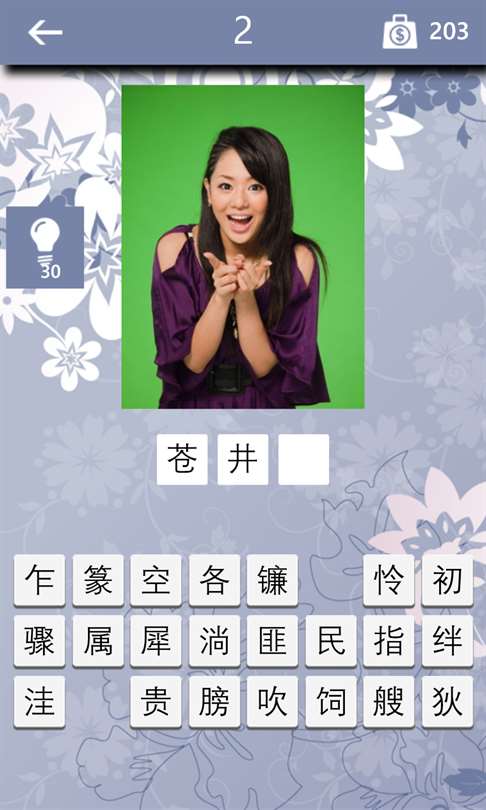Choose the character tile 怜
Screen dimensions: 486x810
coord(389,580)
